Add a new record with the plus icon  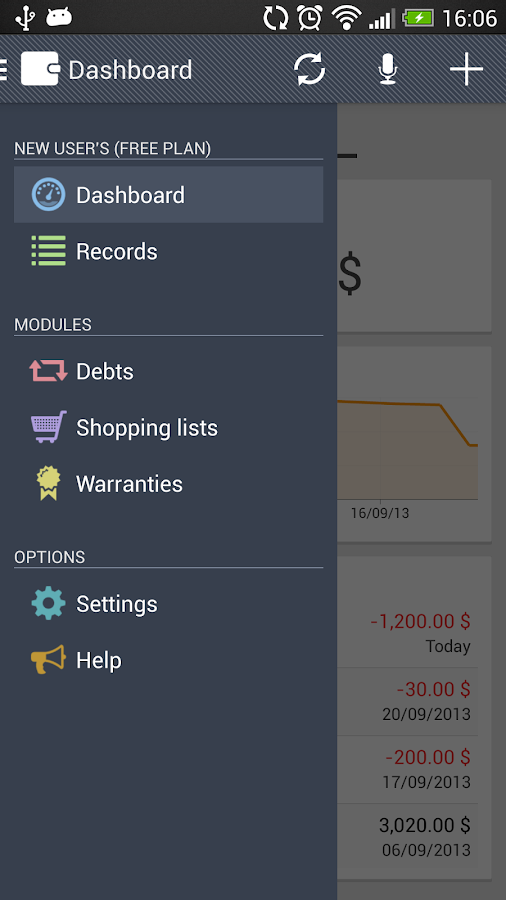[x=466, y=69]
